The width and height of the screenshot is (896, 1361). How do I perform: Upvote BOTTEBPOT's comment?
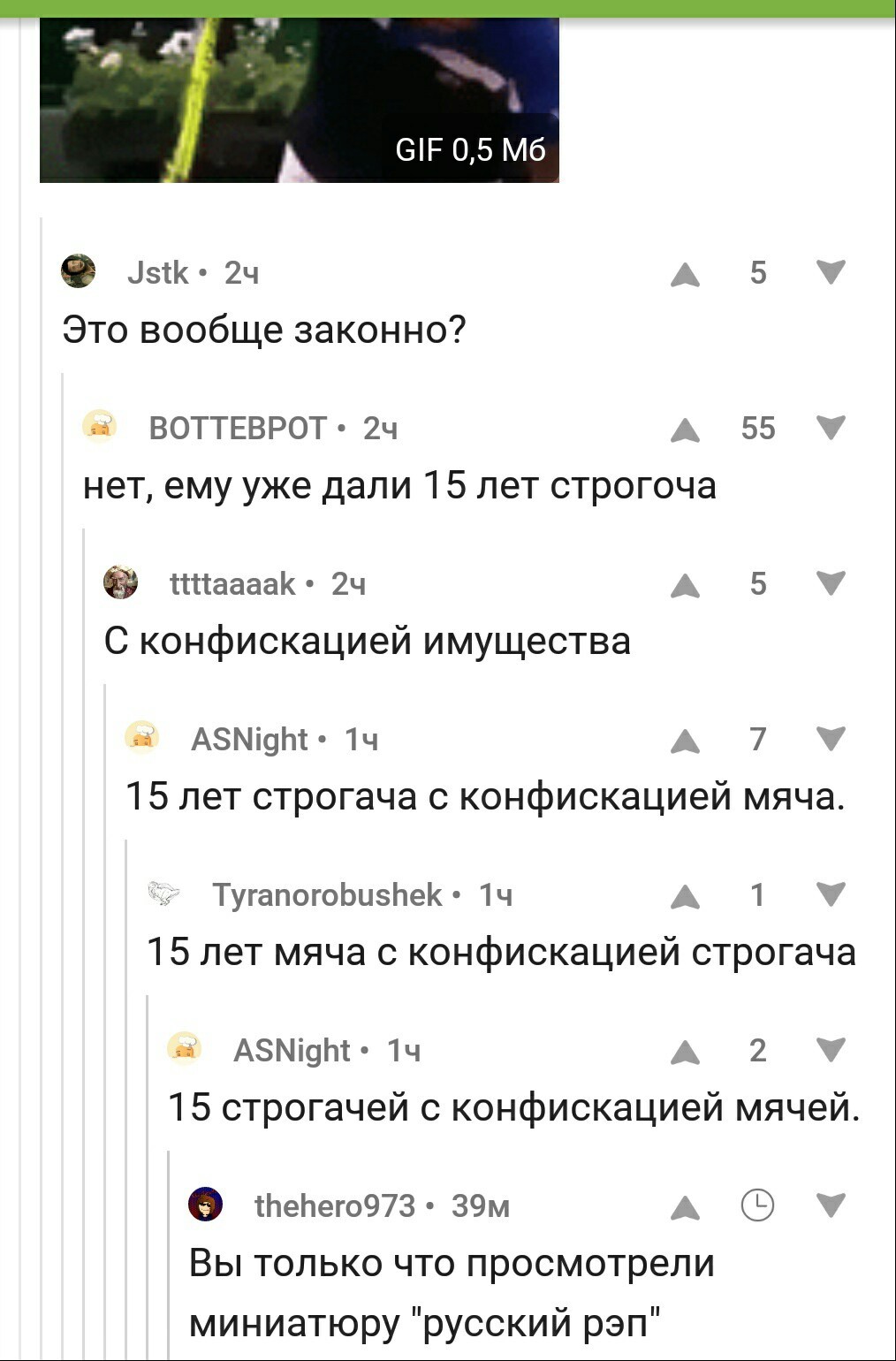[685, 429]
